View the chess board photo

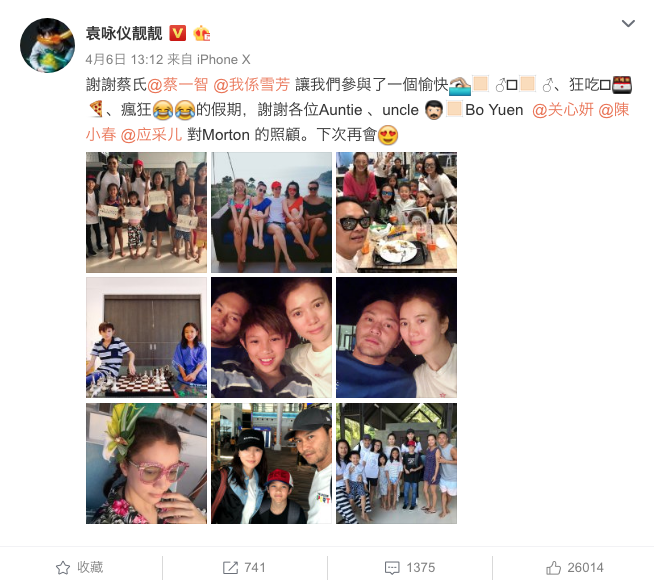[146, 337]
